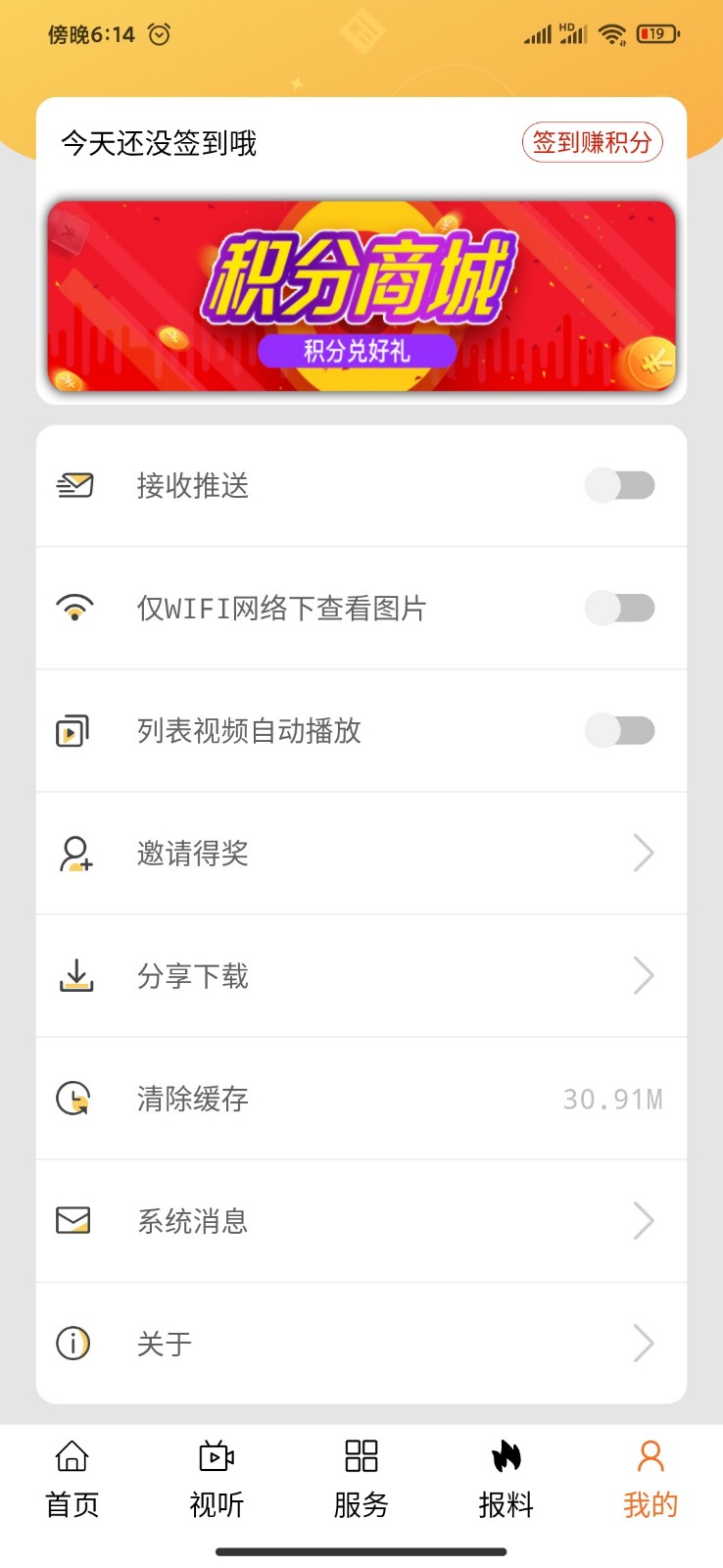The height and width of the screenshot is (1568, 723).
Task: Select 清除缓存 to clear 30.91M
Action: click(361, 1099)
